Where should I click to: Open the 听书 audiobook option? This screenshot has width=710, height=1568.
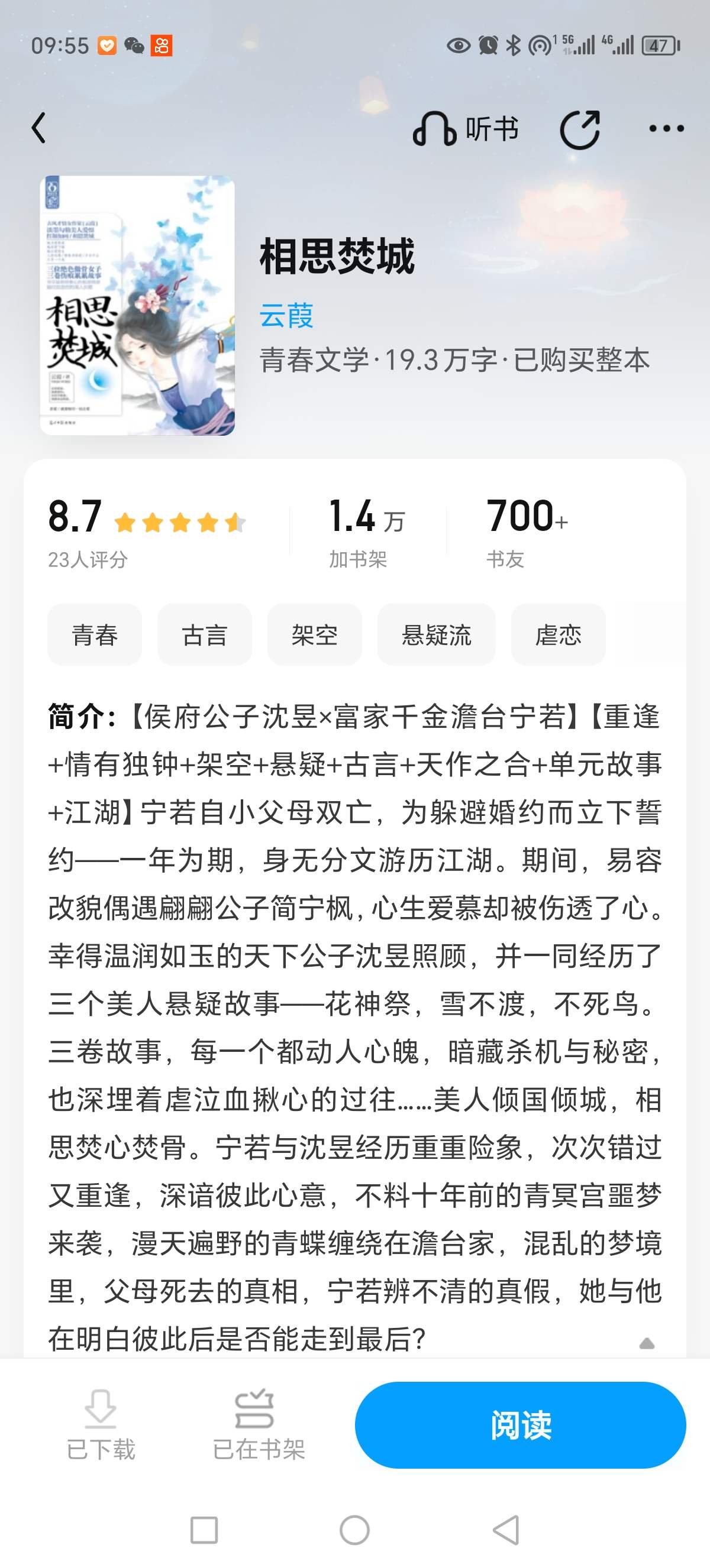[x=465, y=128]
